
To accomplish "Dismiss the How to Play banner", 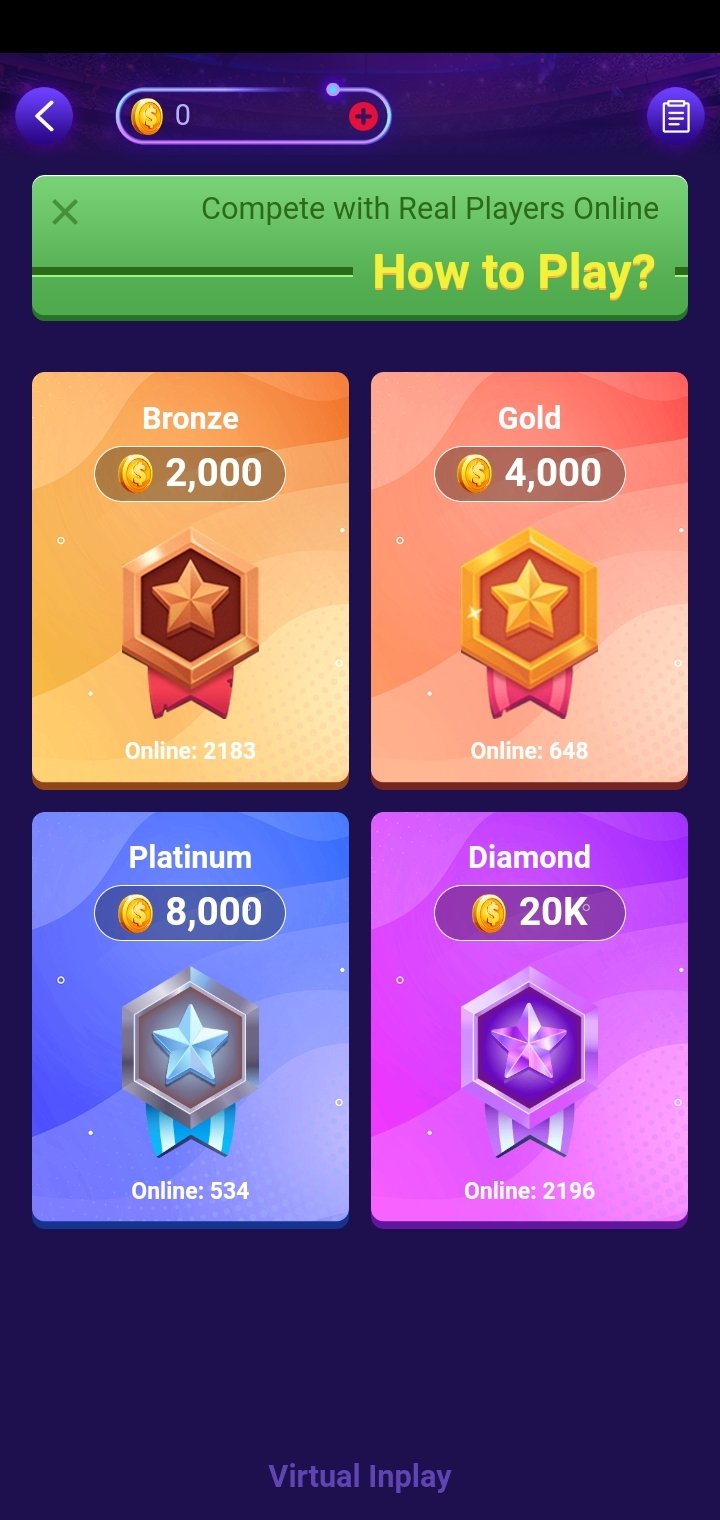I will pyautogui.click(x=65, y=212).
